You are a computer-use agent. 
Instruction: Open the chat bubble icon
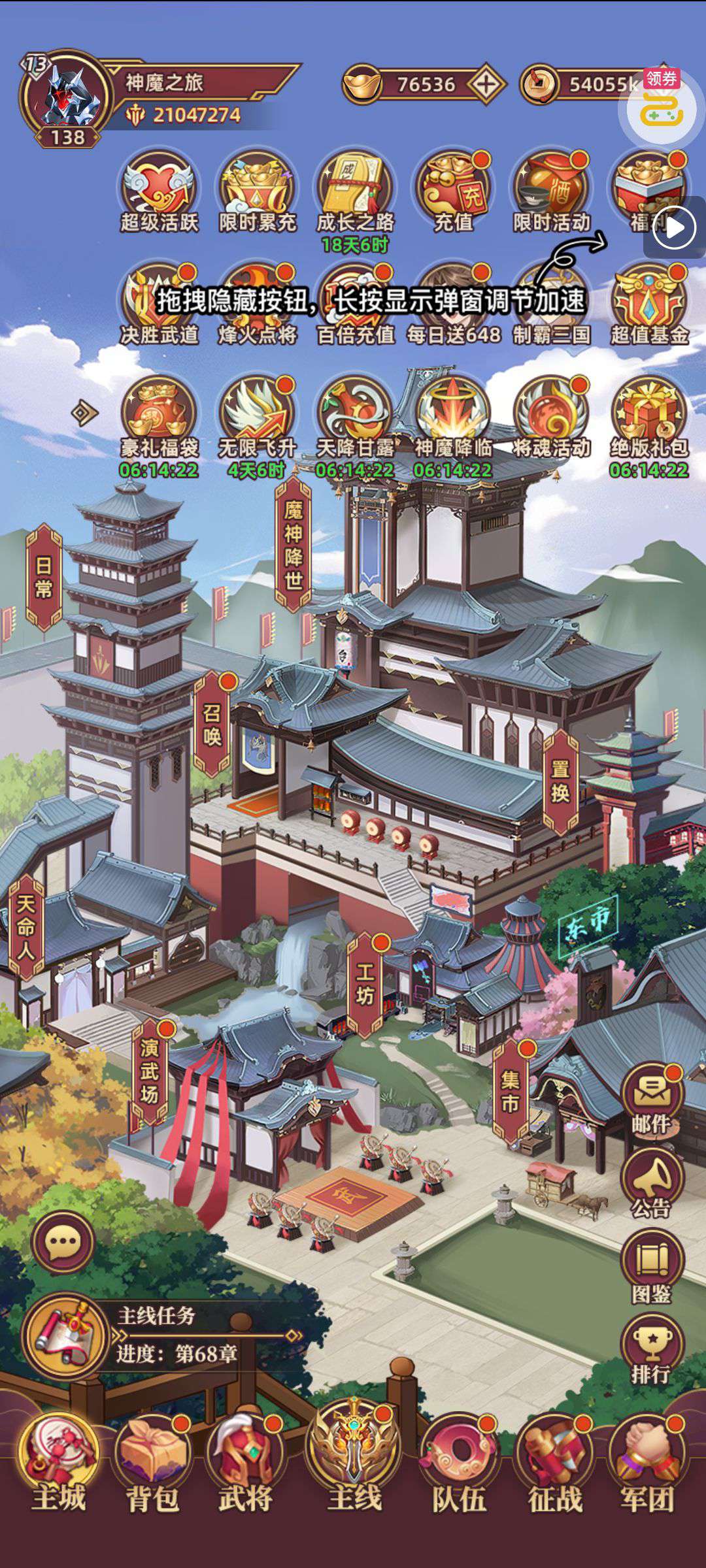[63, 1242]
